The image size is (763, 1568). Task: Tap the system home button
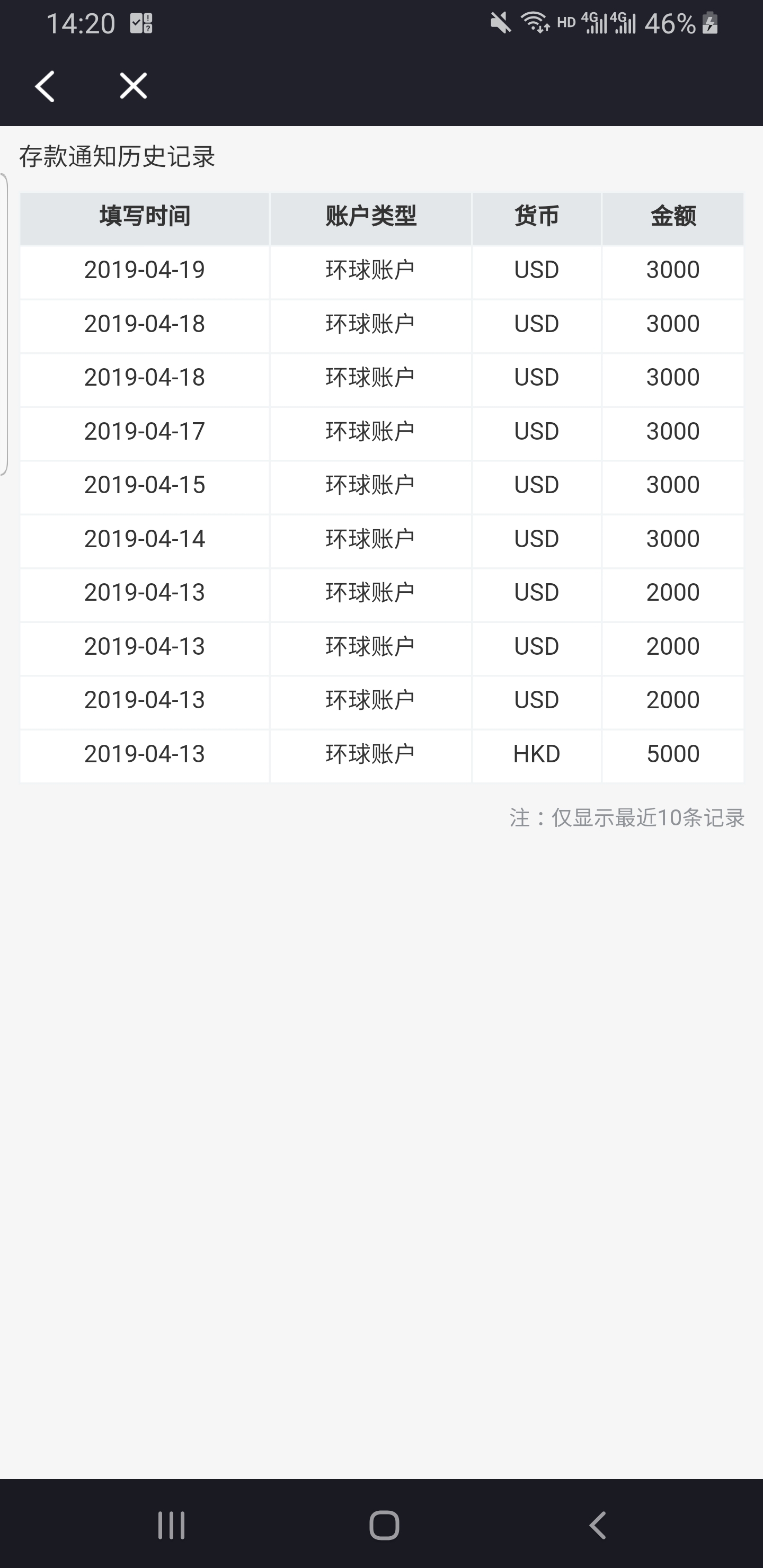[x=384, y=1526]
